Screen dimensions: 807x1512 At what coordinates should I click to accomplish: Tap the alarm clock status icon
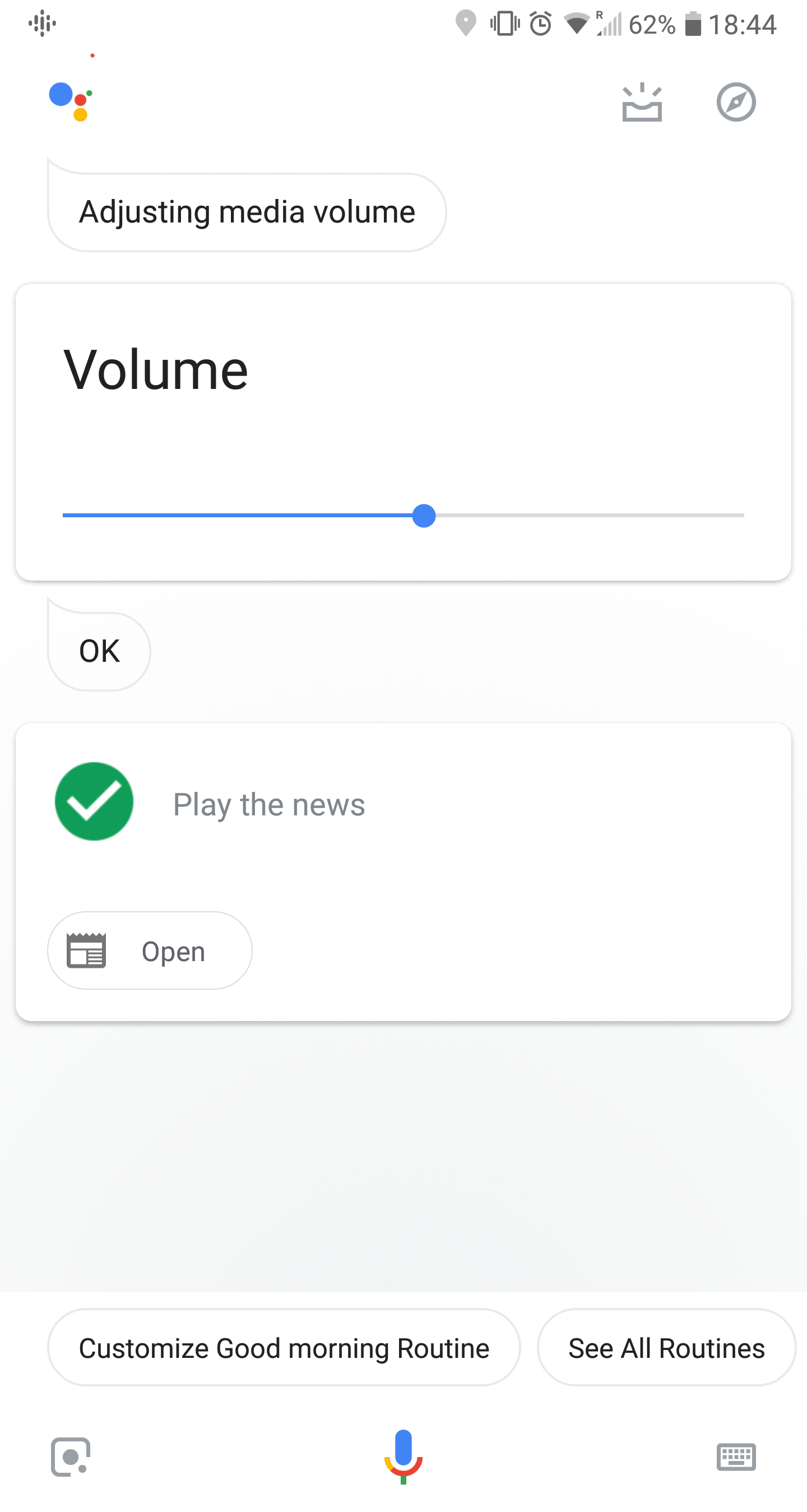541,24
